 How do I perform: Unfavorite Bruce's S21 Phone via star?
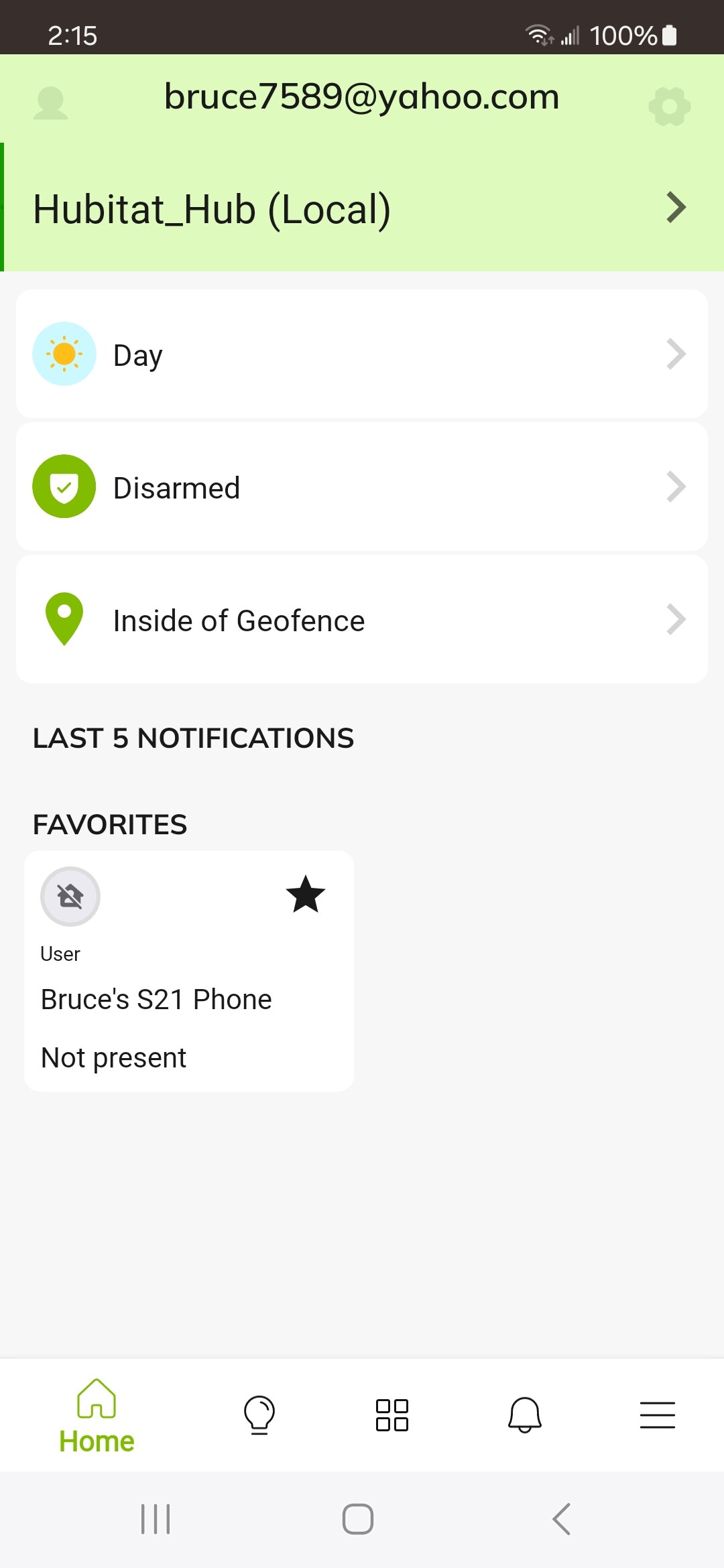click(x=306, y=895)
